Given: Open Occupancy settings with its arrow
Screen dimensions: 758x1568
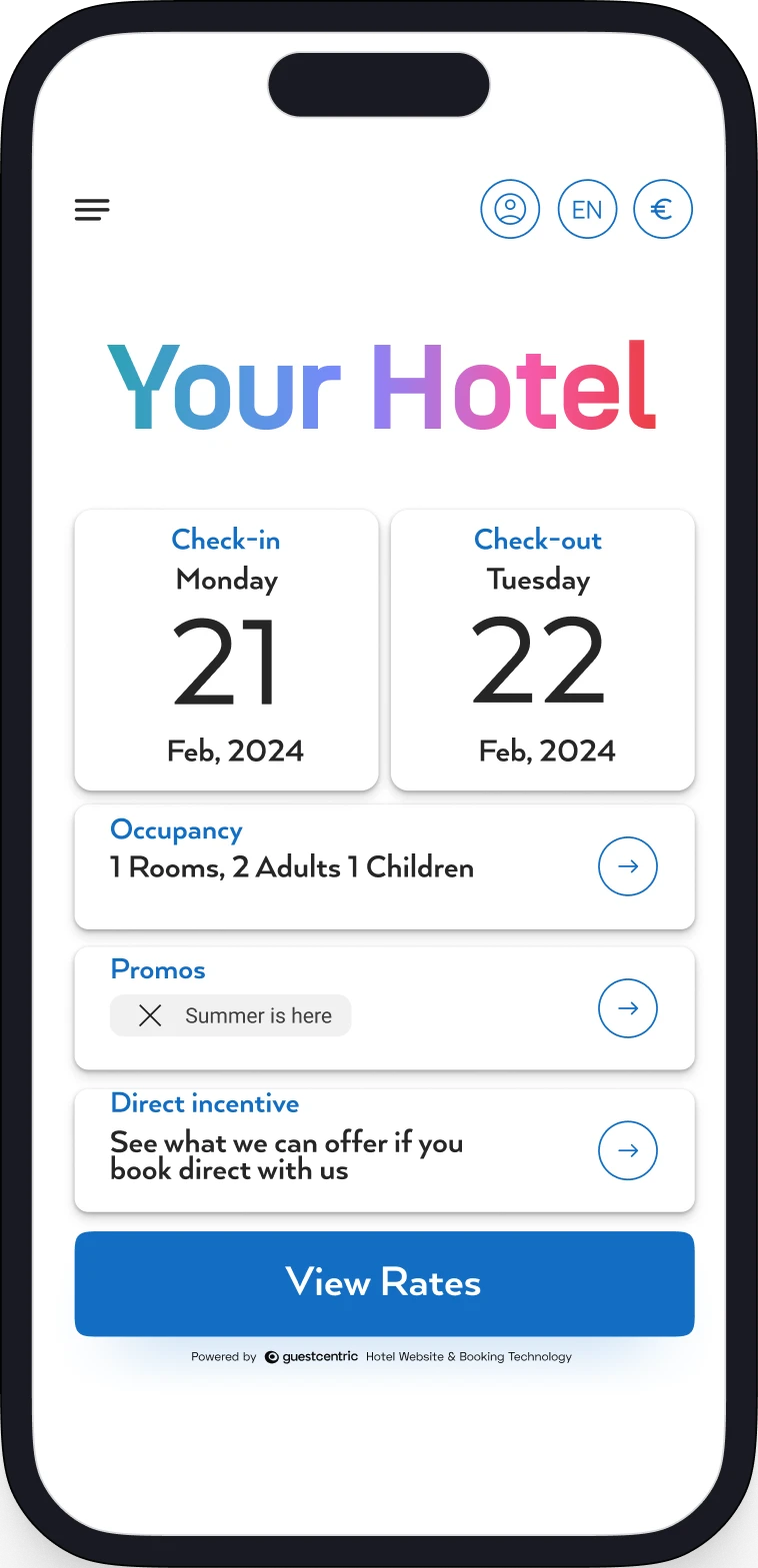Looking at the screenshot, I should 627,866.
